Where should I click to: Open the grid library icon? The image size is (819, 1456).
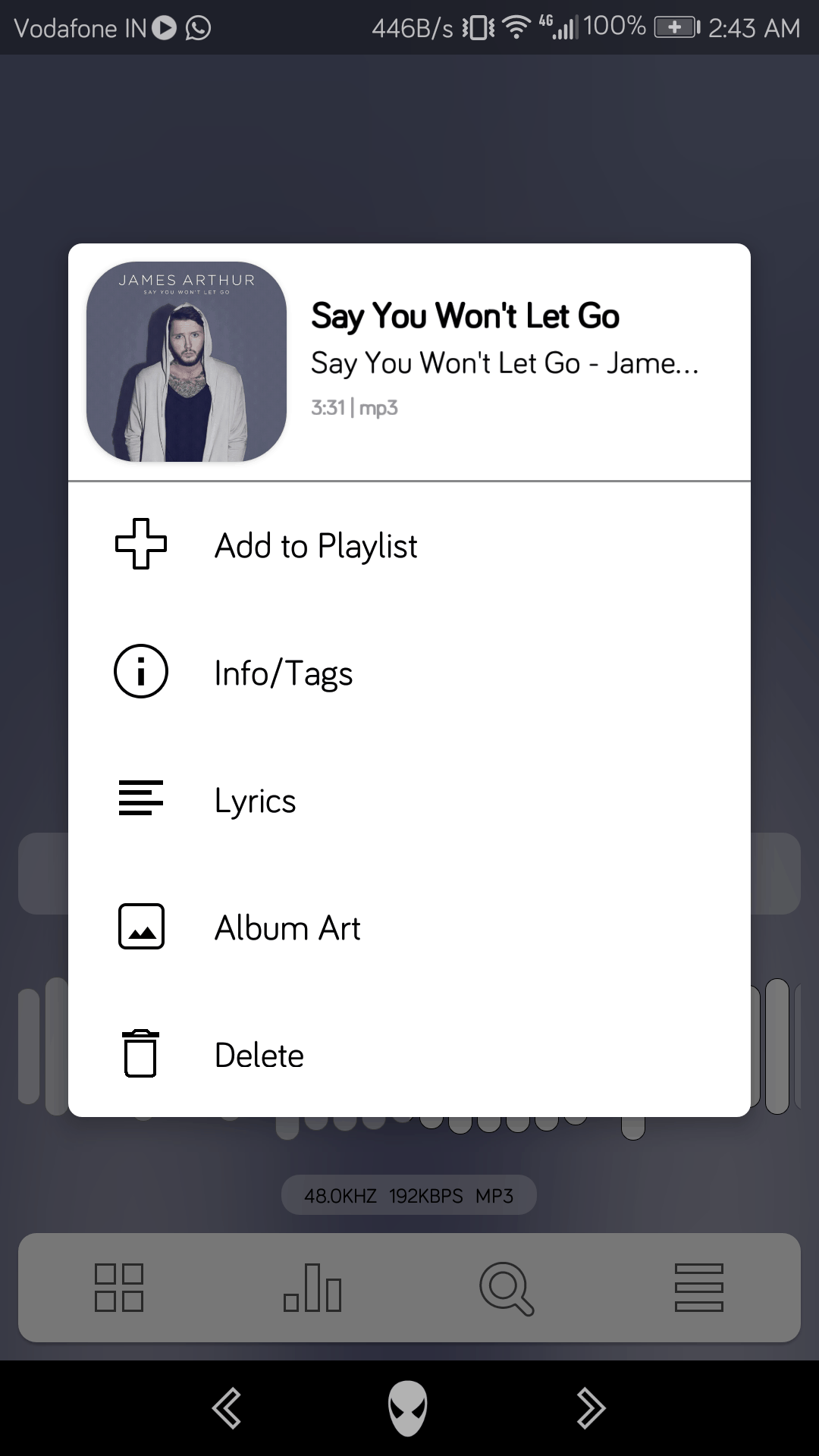click(x=119, y=1288)
